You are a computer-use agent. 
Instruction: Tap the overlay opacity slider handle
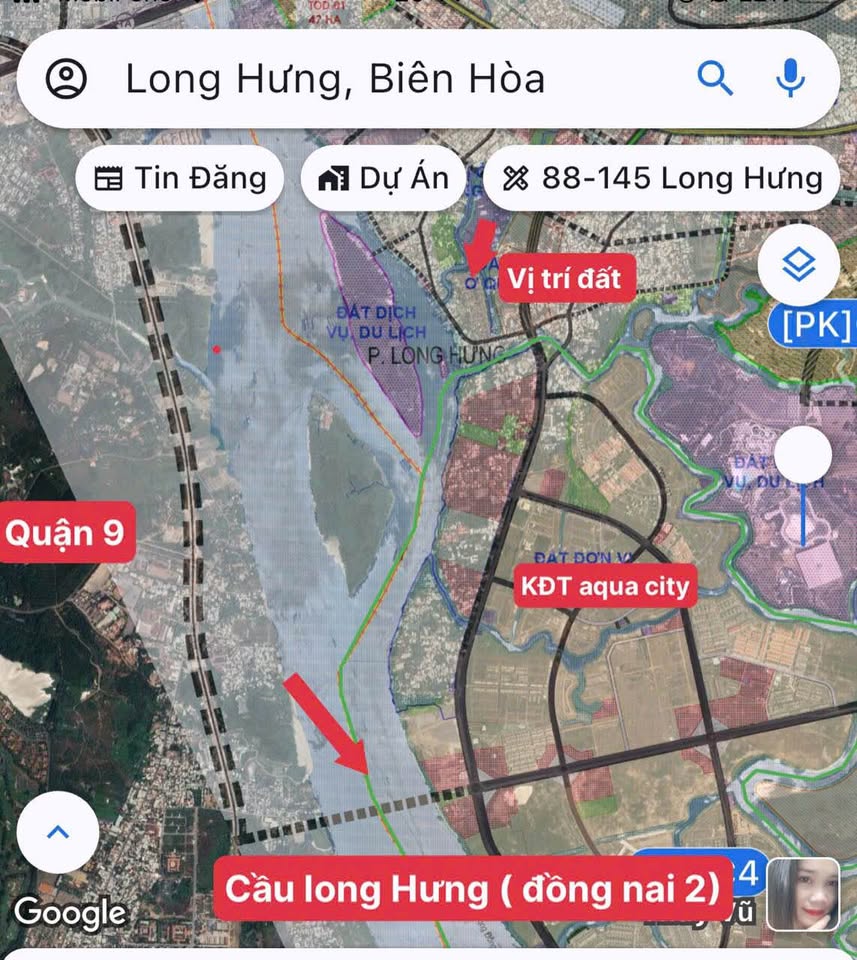click(803, 455)
